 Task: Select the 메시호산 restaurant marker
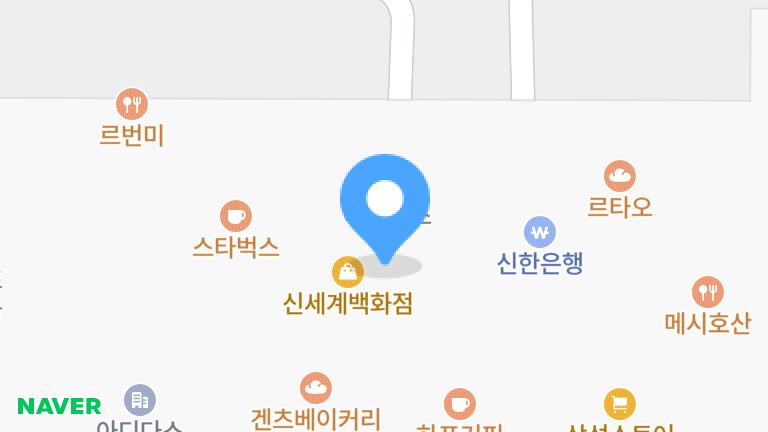tap(708, 292)
